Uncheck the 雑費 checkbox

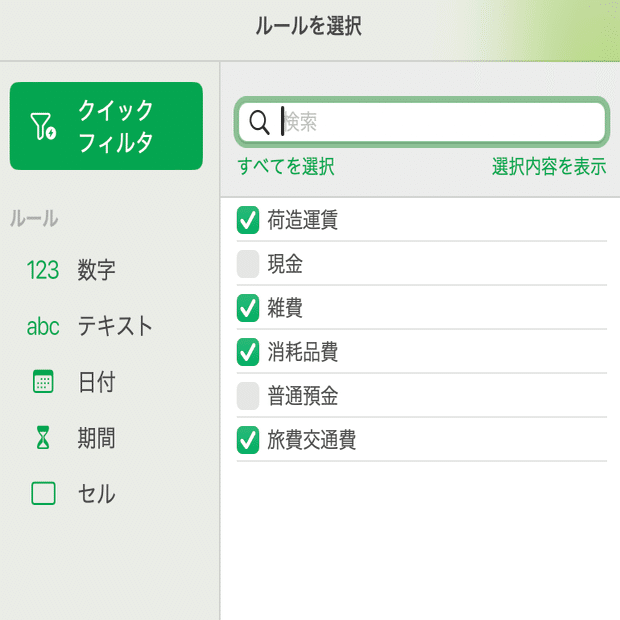click(248, 308)
